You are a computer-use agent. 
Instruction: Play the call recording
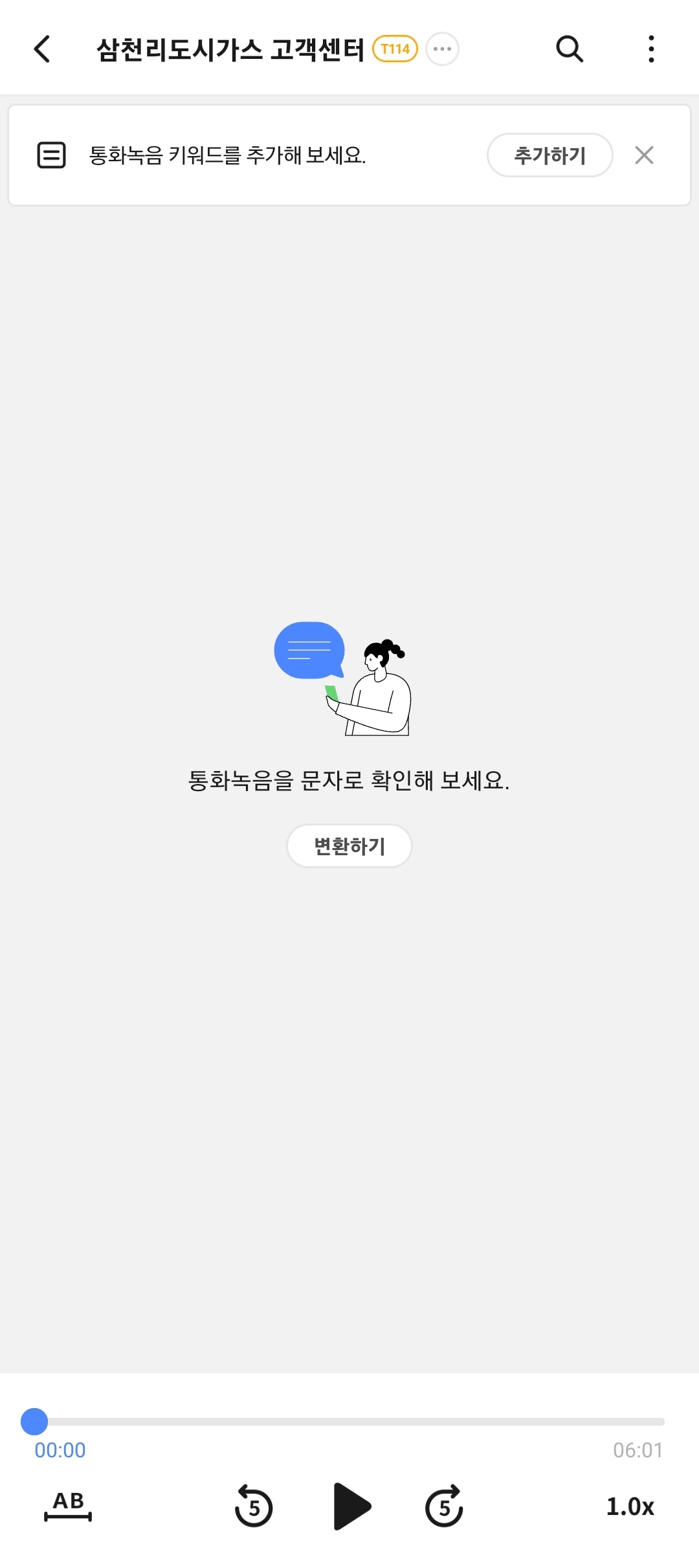(351, 1506)
